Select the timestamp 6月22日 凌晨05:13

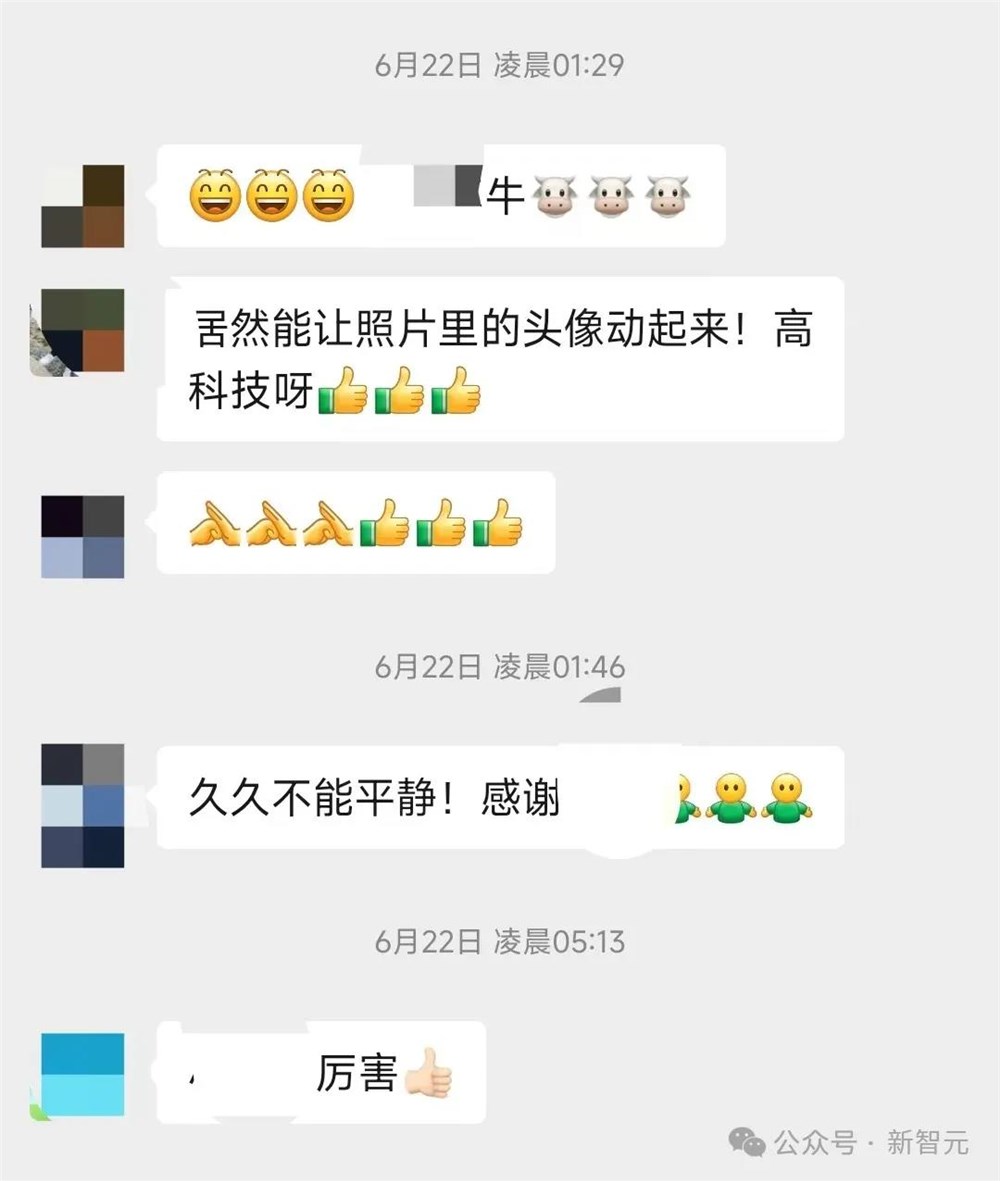tap(500, 940)
